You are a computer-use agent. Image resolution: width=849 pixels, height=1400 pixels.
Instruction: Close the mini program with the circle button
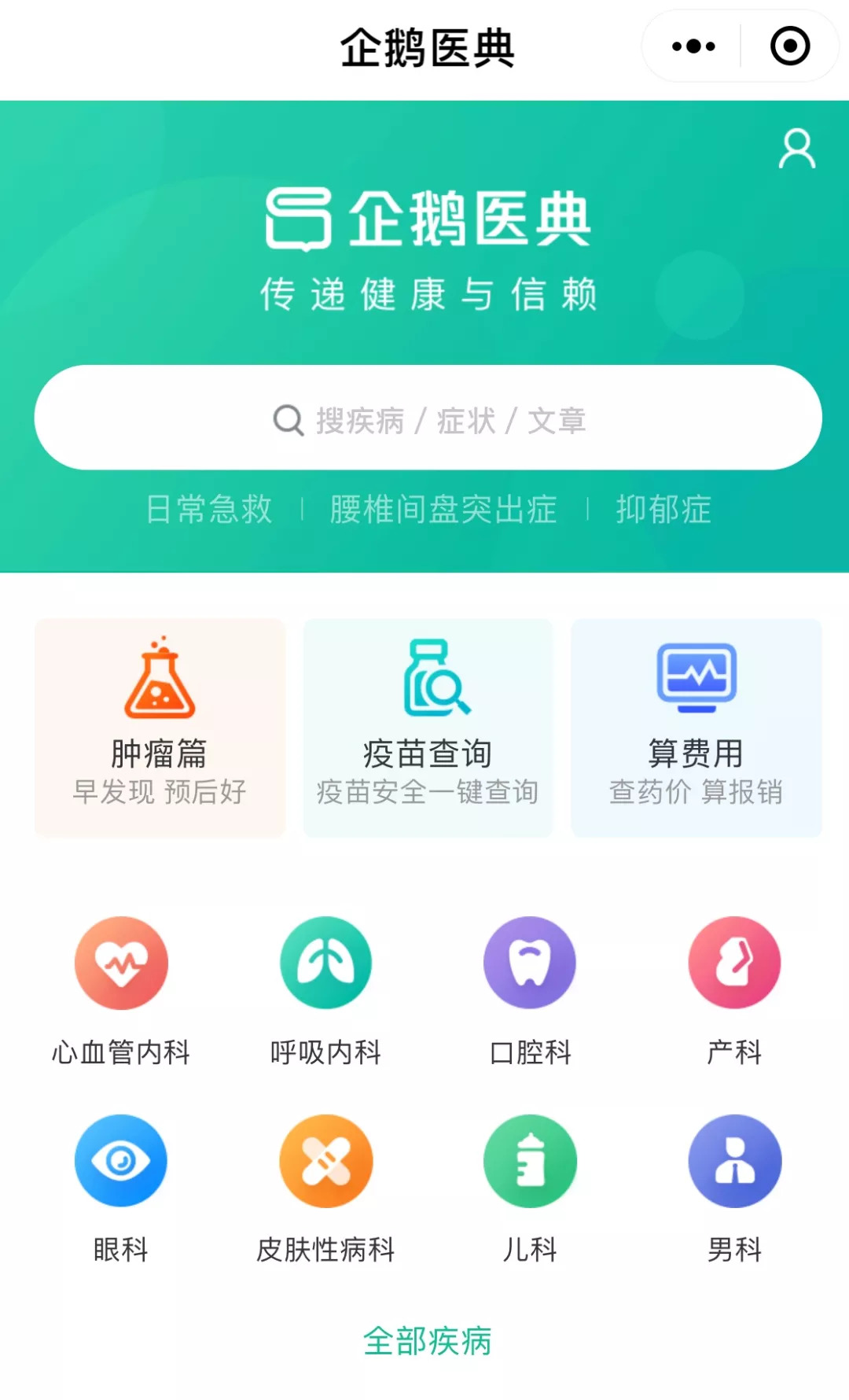click(789, 46)
